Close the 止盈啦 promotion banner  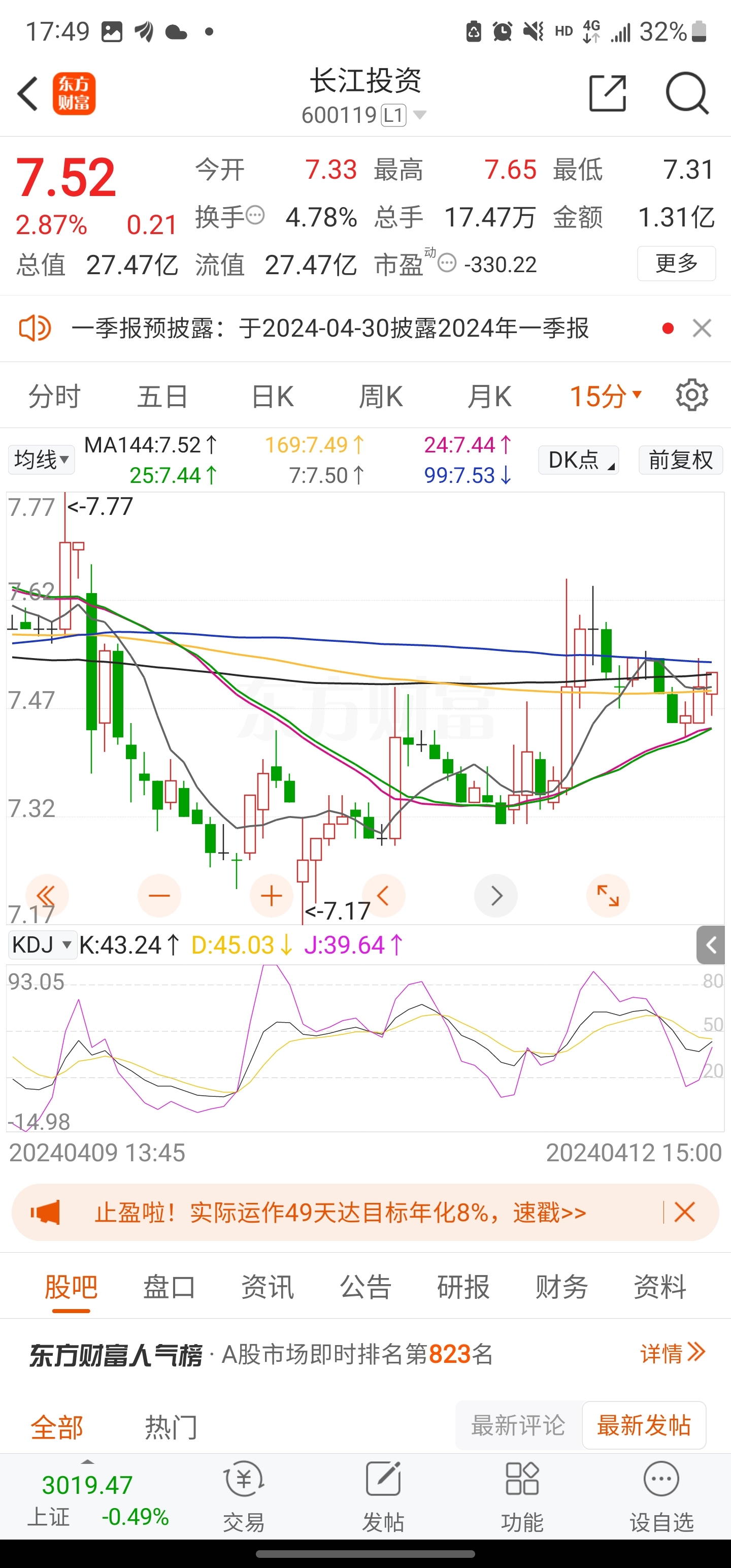pyautogui.click(x=685, y=1212)
